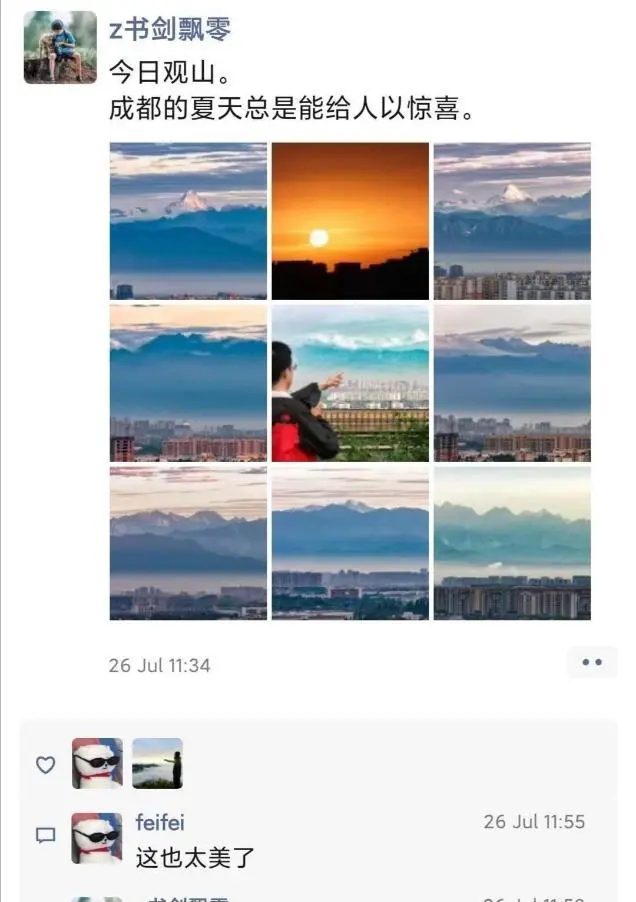Open z书剑飘零's profile avatar

pyautogui.click(x=60, y=47)
